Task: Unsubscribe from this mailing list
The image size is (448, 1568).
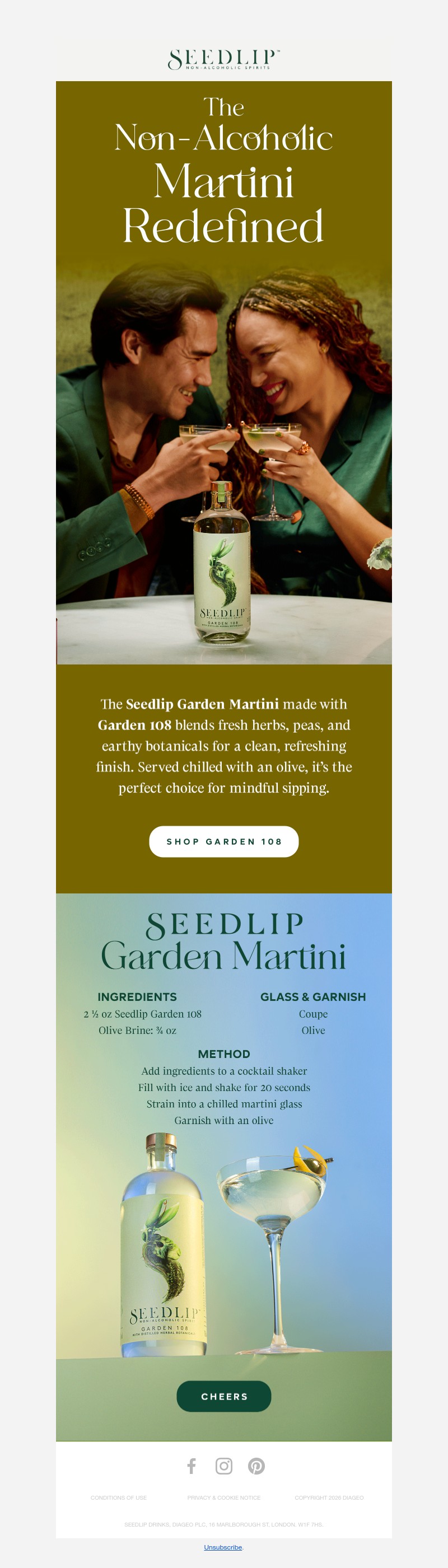Action: (x=223, y=1547)
